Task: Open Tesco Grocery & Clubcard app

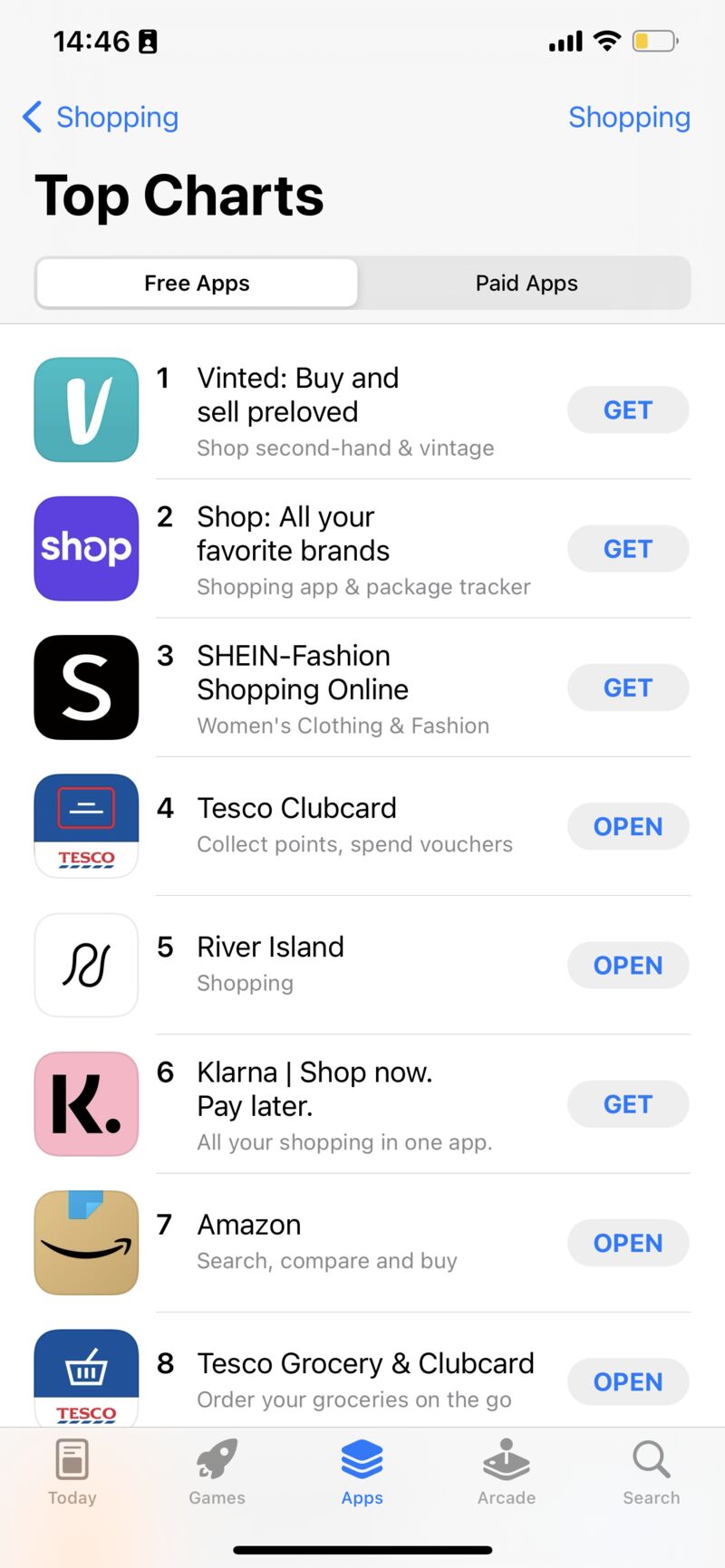Action: coord(627,1381)
